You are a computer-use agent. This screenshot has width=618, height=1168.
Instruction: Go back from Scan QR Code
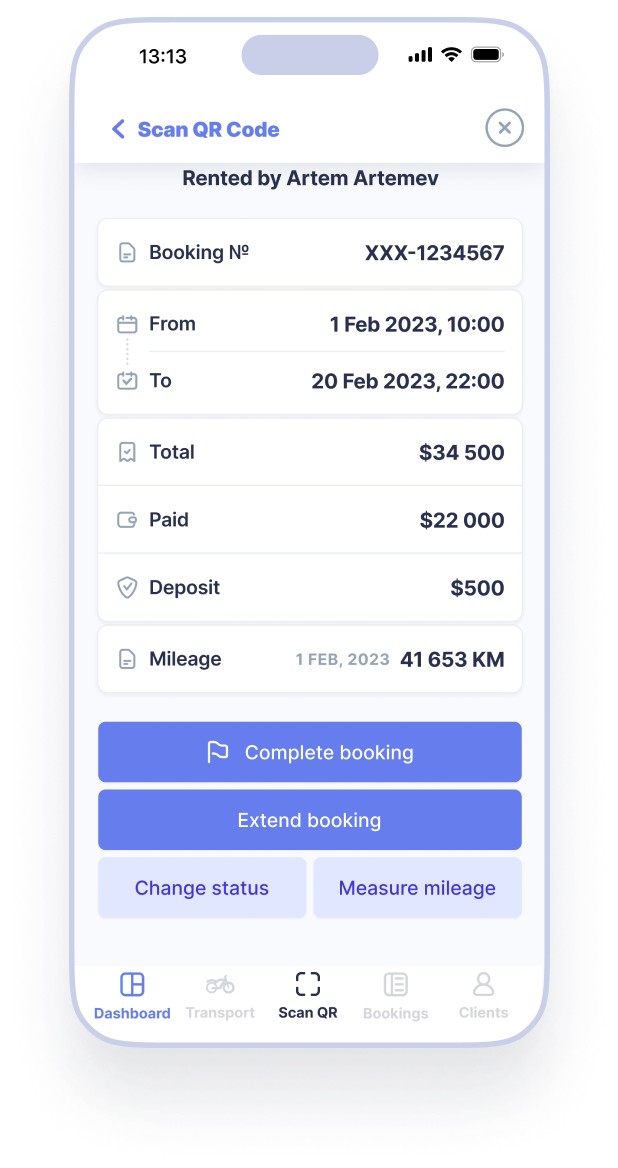118,129
